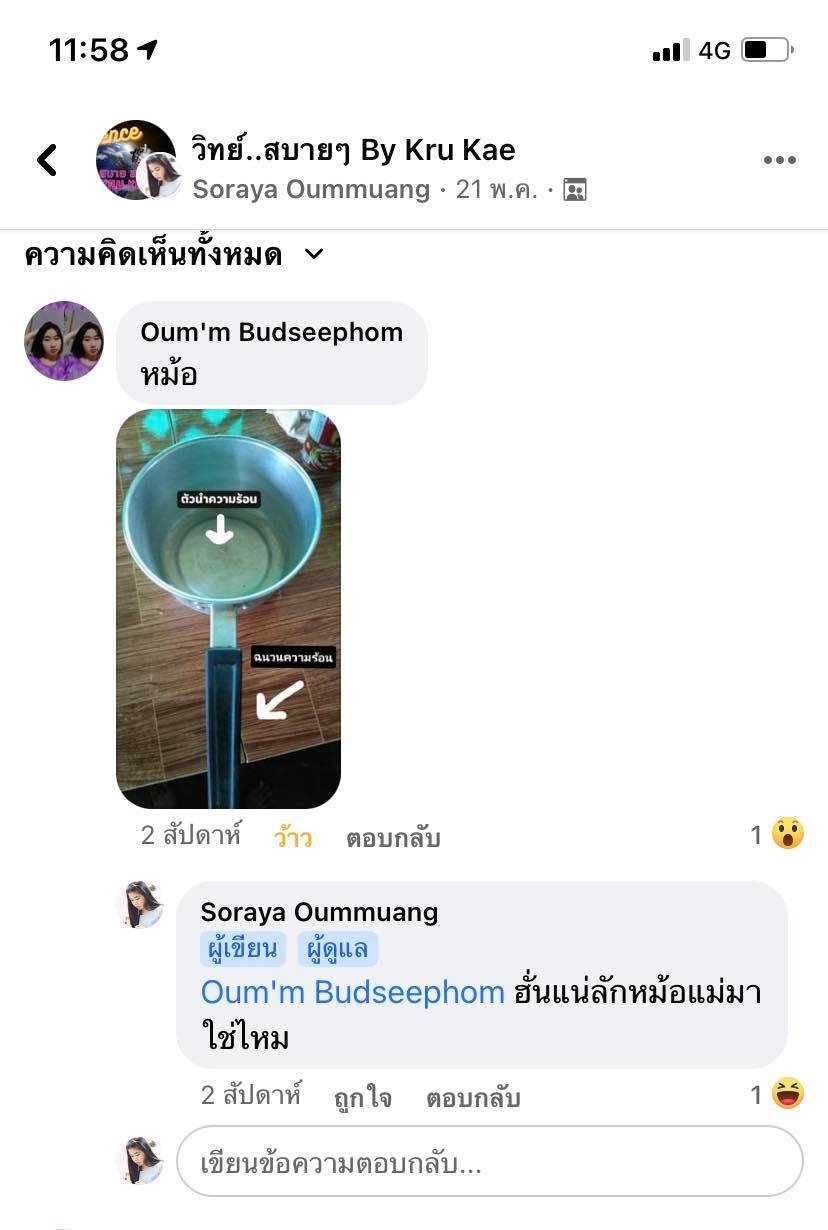This screenshot has height=1230, width=828.
Task: Change the ว้าว reaction on Oum'm's comment
Action: click(x=292, y=838)
